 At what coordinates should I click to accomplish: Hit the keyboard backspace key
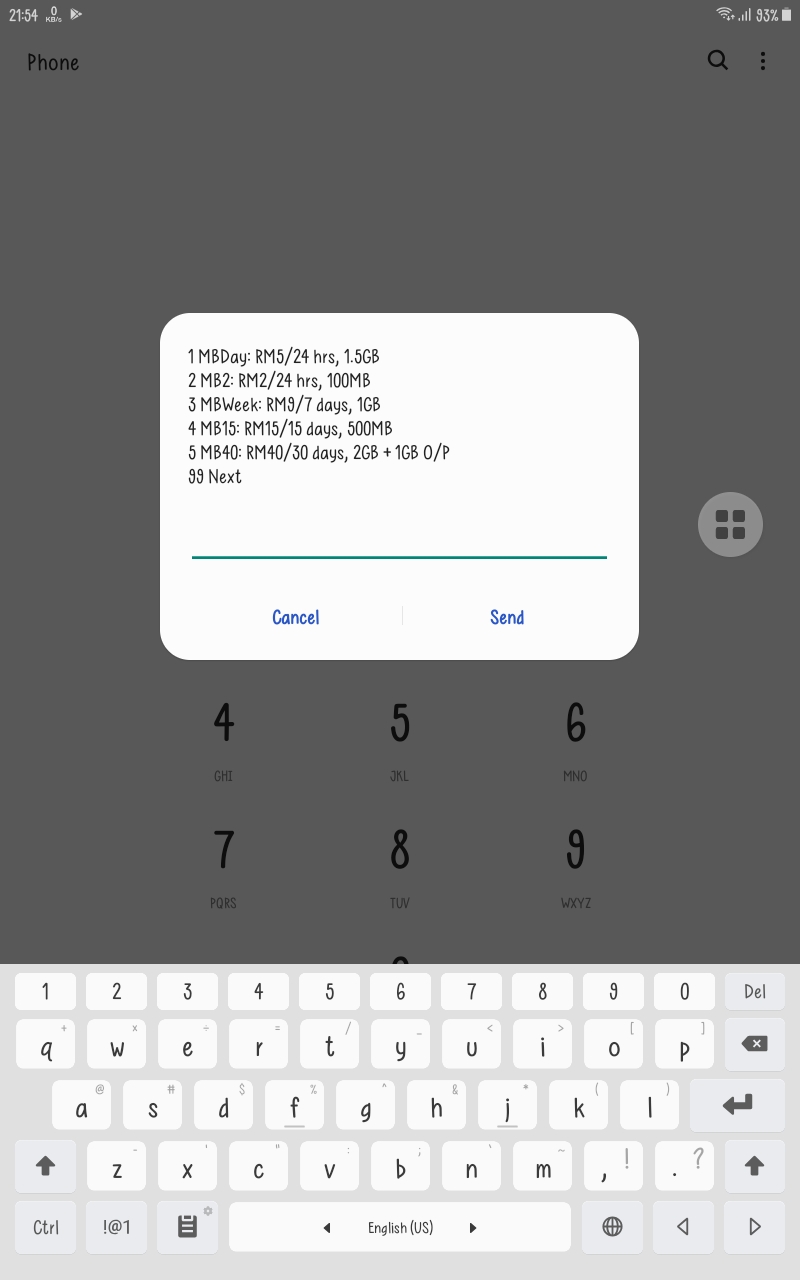[x=755, y=1044]
